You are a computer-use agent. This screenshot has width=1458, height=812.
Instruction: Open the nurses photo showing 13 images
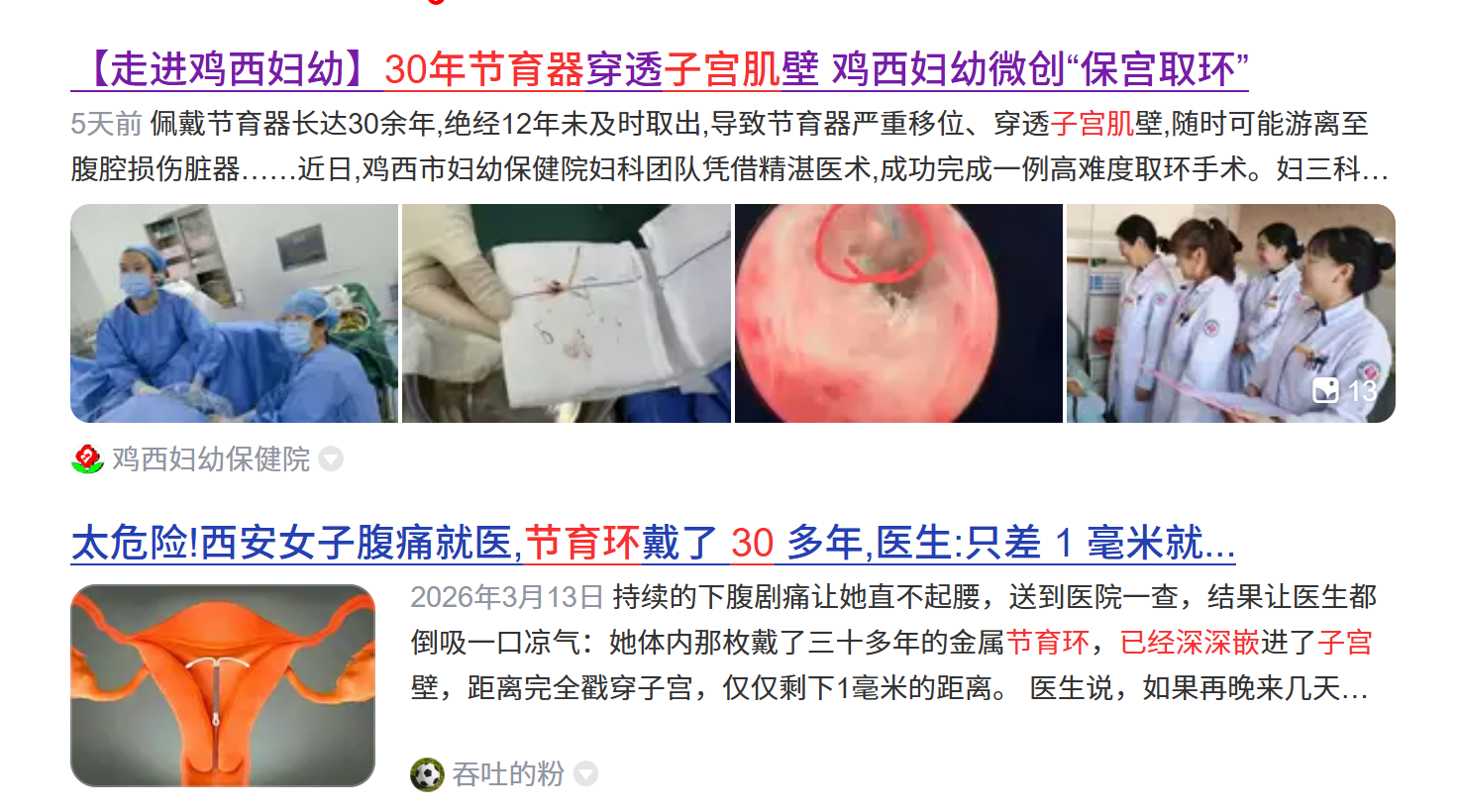[x=1230, y=313]
